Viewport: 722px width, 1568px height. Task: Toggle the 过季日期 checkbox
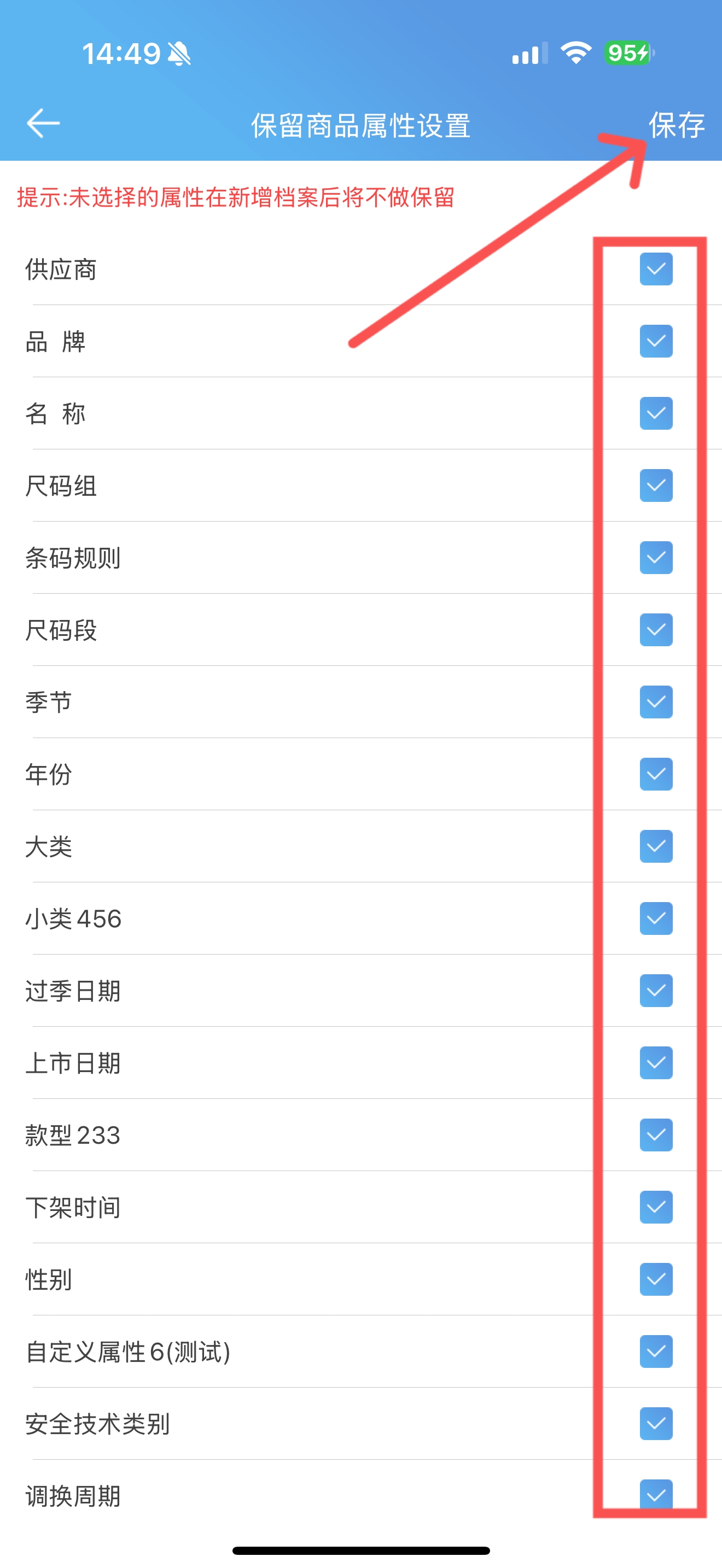tap(656, 990)
